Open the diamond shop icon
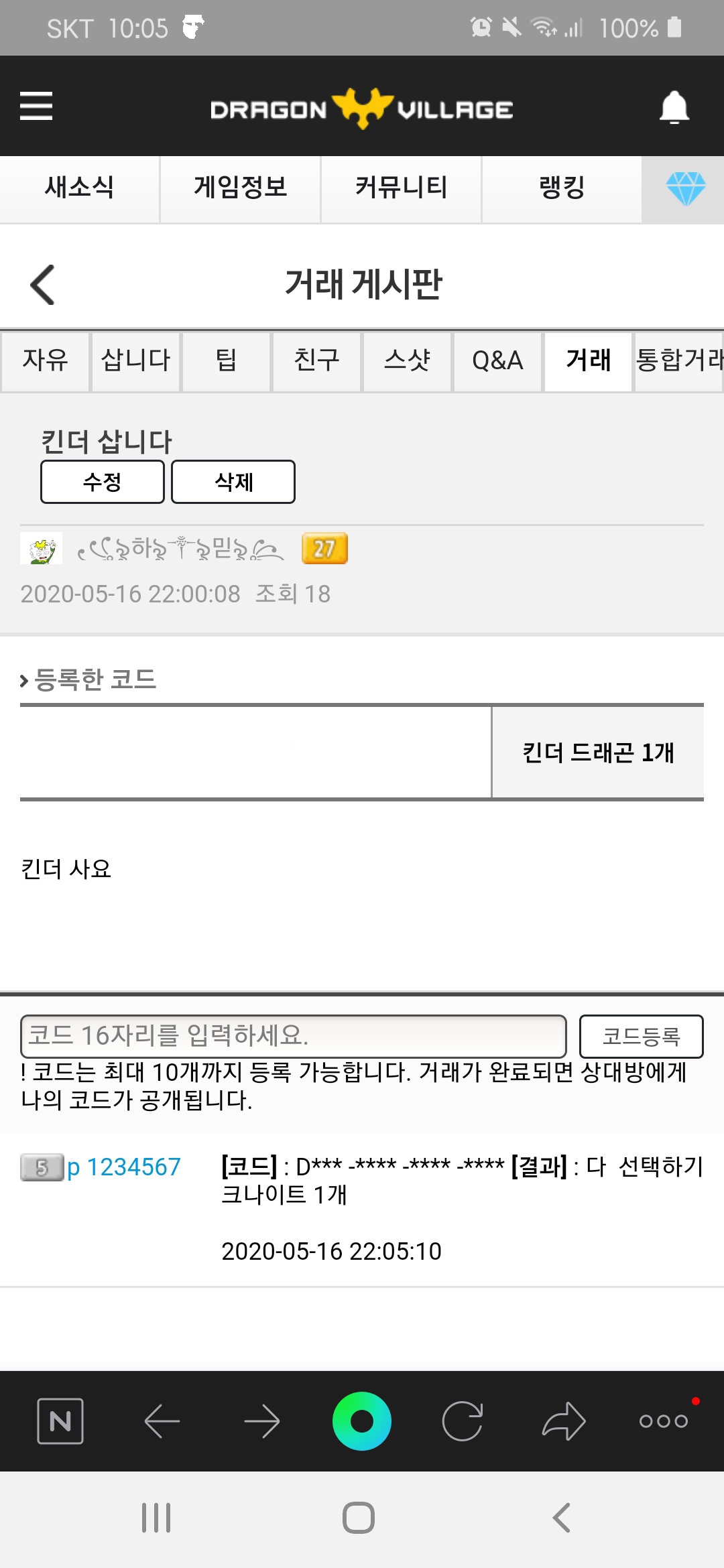Image resolution: width=724 pixels, height=1568 pixels. [684, 188]
